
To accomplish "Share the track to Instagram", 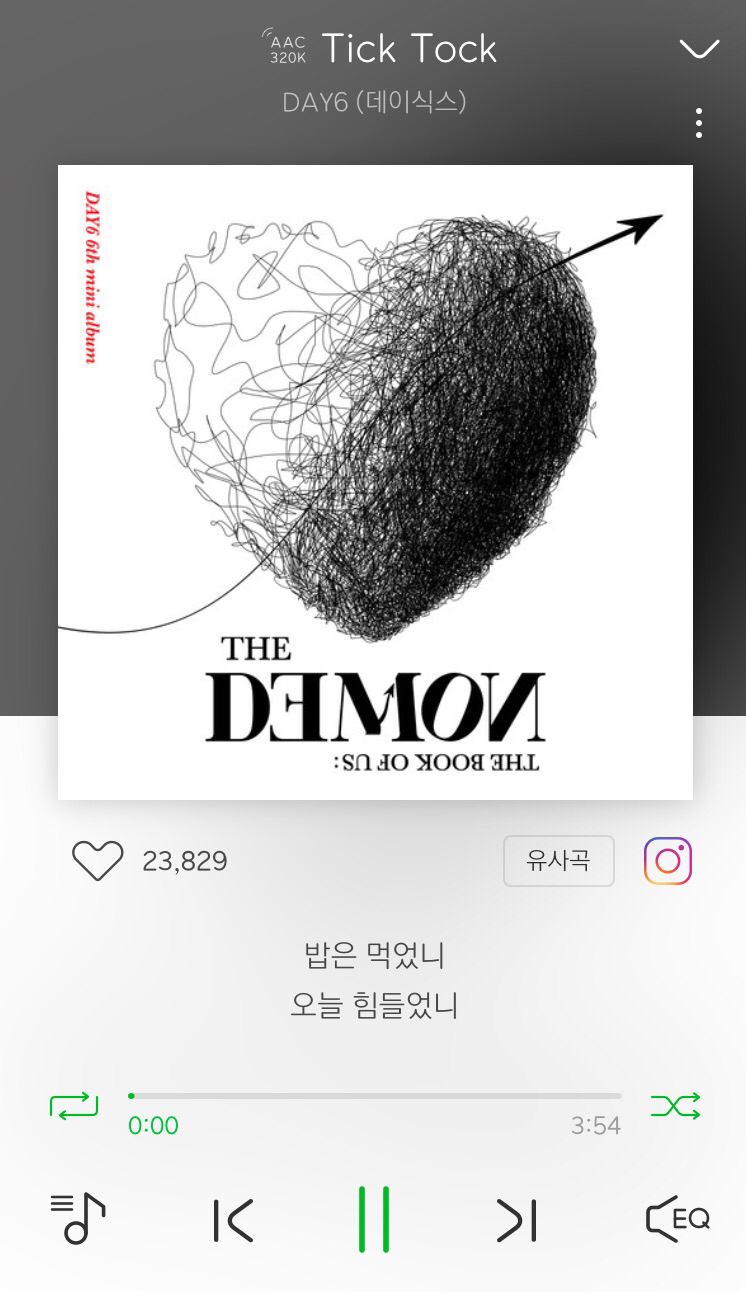I will 668,861.
